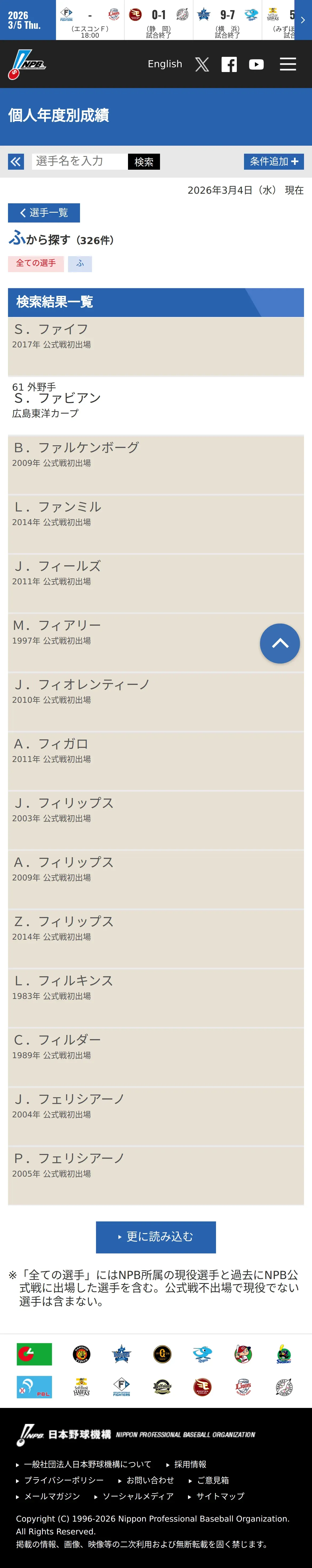Select the 全ての選手 filter chip
312x1568 pixels.
tap(36, 263)
